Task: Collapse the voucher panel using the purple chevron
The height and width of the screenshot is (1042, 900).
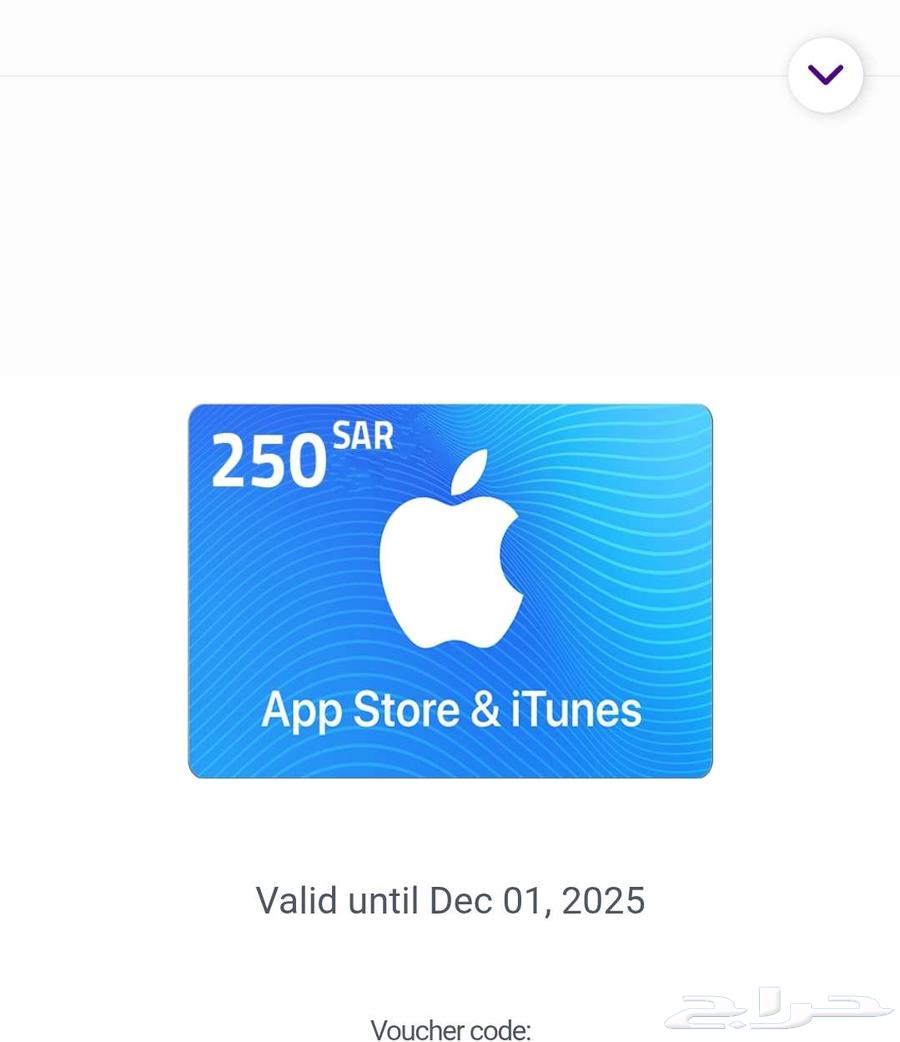Action: tap(825, 74)
